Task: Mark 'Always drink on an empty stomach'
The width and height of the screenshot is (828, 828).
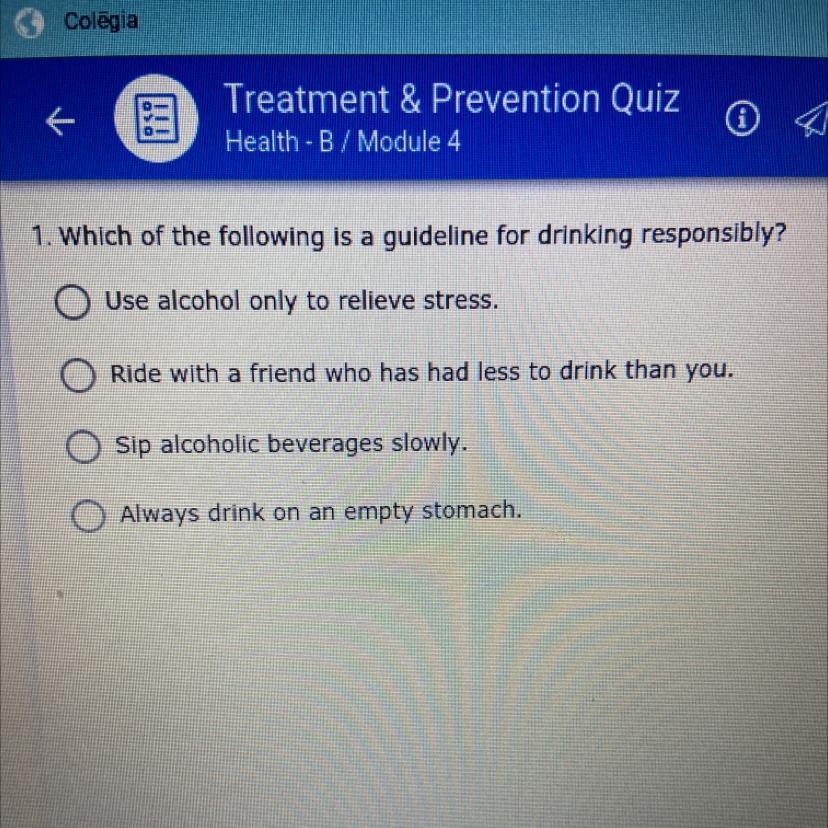Action: (x=90, y=516)
